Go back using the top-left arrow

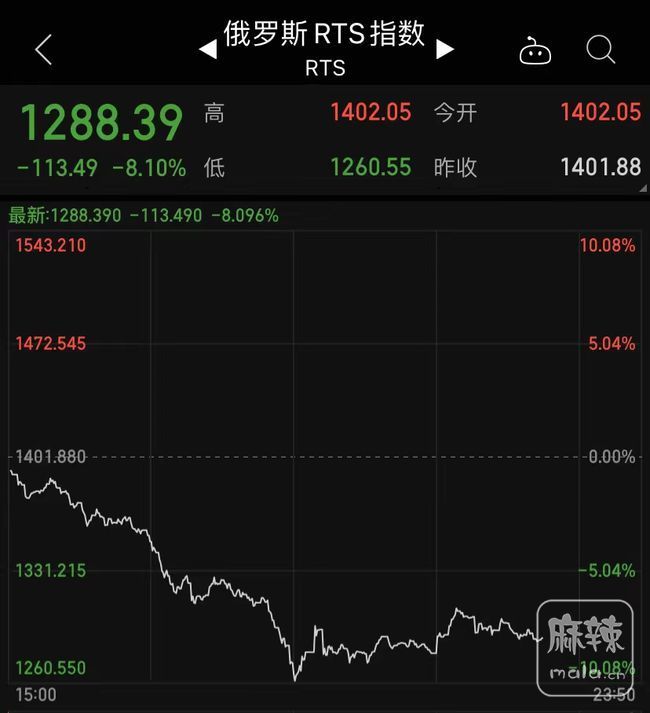43,49
